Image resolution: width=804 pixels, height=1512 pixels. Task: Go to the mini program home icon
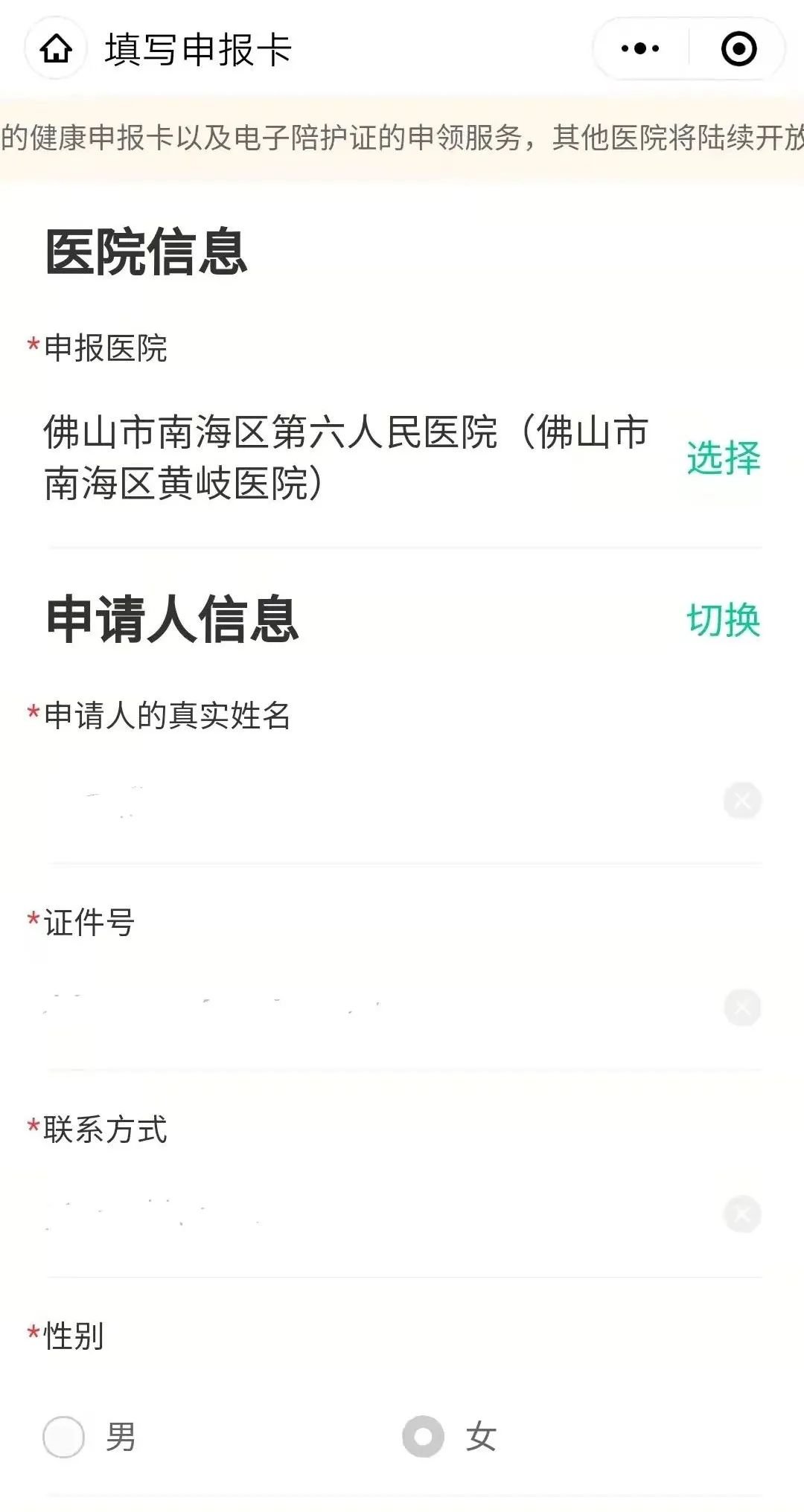(56, 50)
